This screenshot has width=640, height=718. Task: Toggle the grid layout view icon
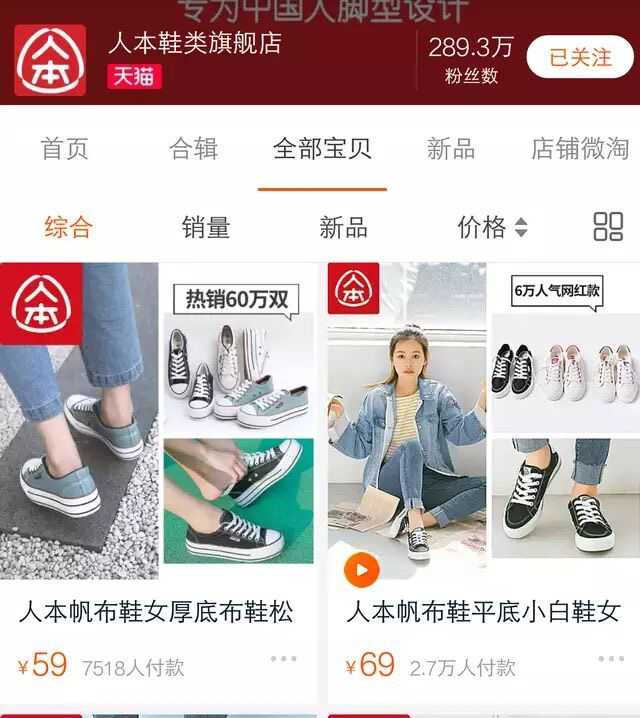point(608,227)
